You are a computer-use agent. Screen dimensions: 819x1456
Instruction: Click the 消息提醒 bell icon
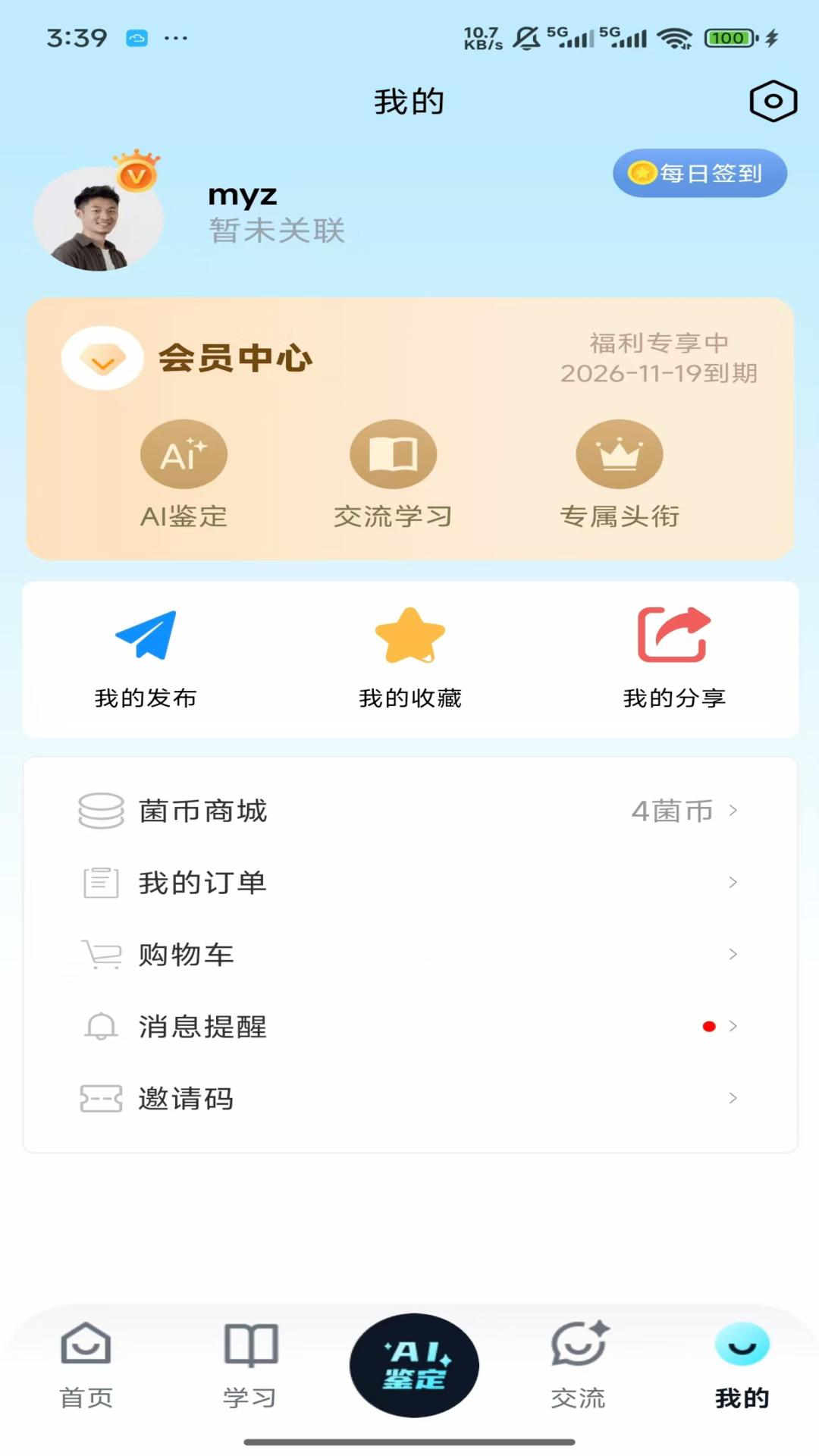101,1027
